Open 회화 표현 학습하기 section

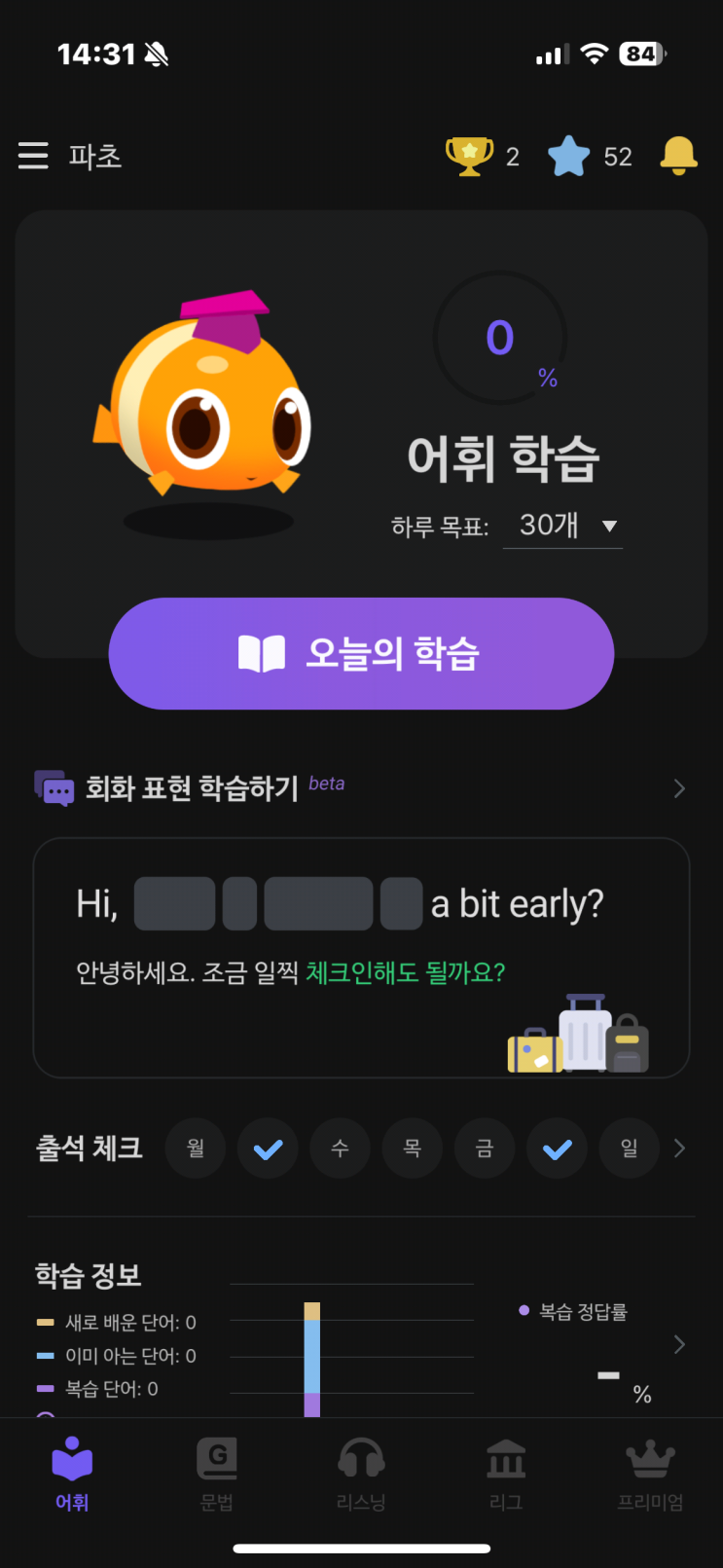click(360, 787)
